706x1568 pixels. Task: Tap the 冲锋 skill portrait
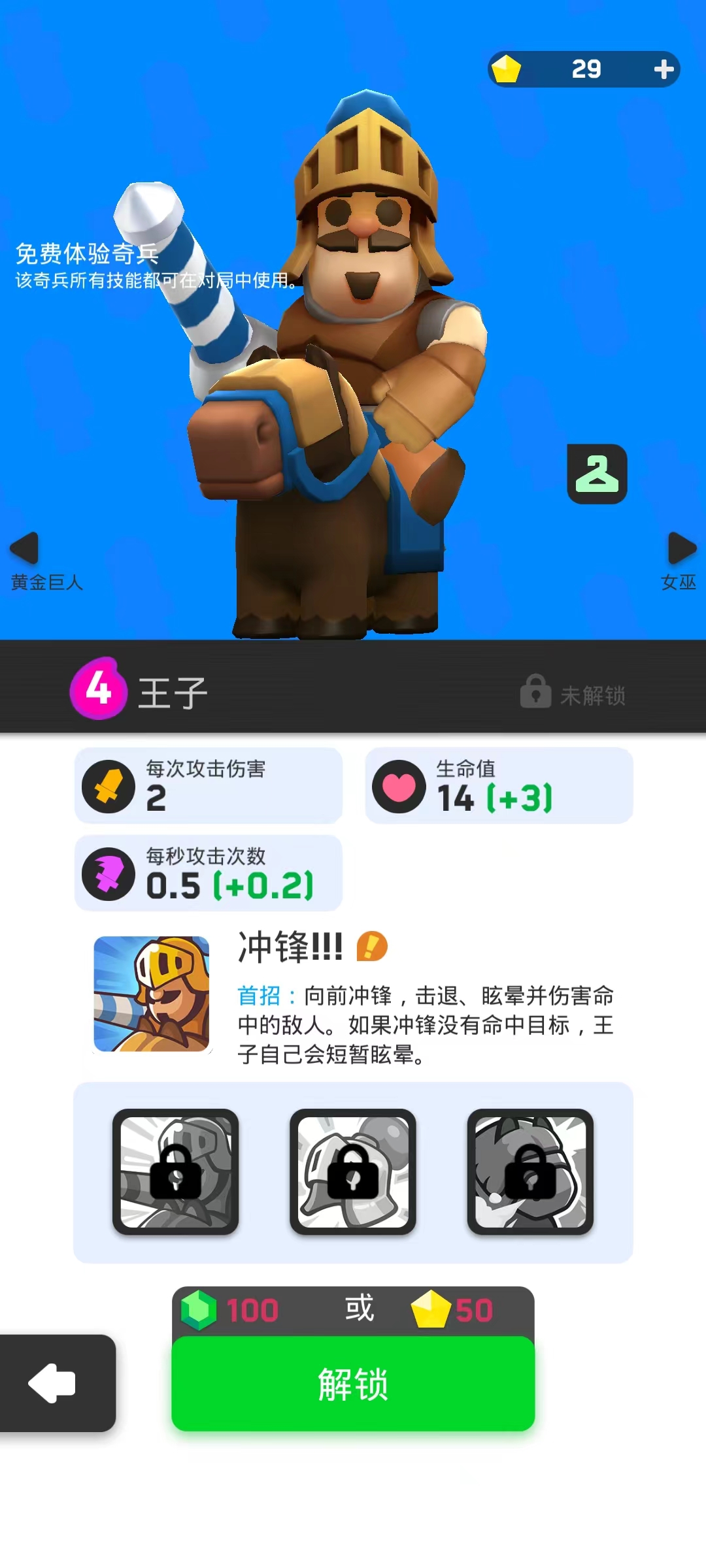tap(152, 994)
